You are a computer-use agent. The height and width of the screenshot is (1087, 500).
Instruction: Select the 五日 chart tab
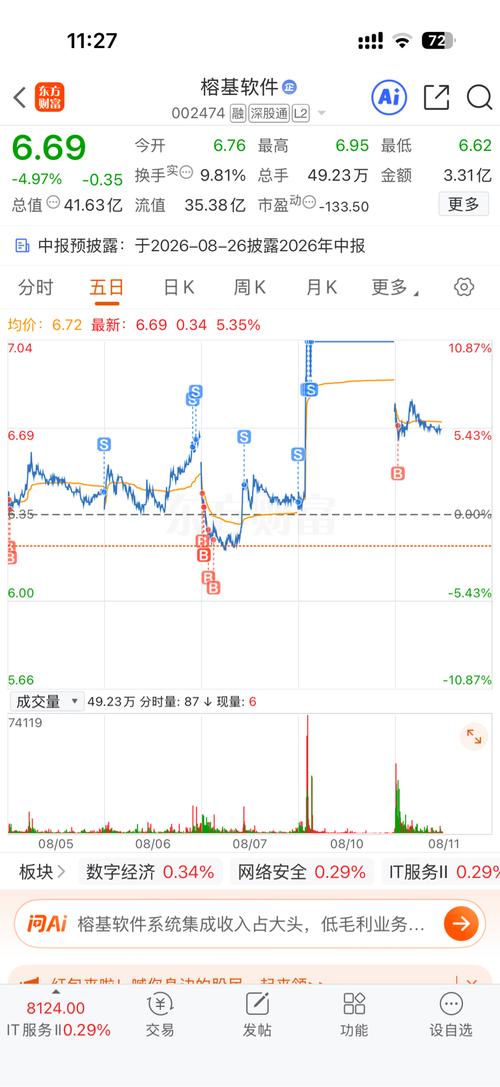click(x=107, y=287)
